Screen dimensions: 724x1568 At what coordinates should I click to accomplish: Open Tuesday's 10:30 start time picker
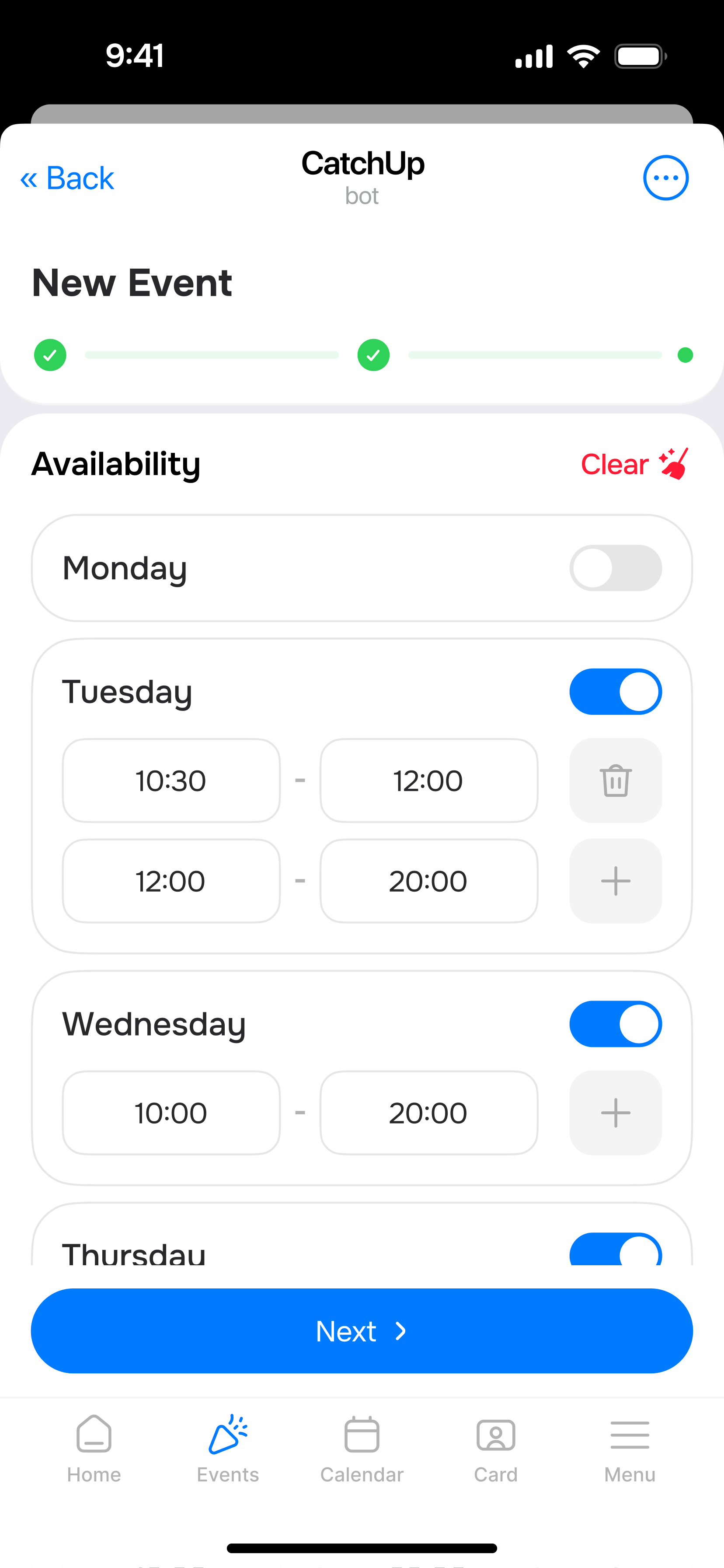(171, 781)
